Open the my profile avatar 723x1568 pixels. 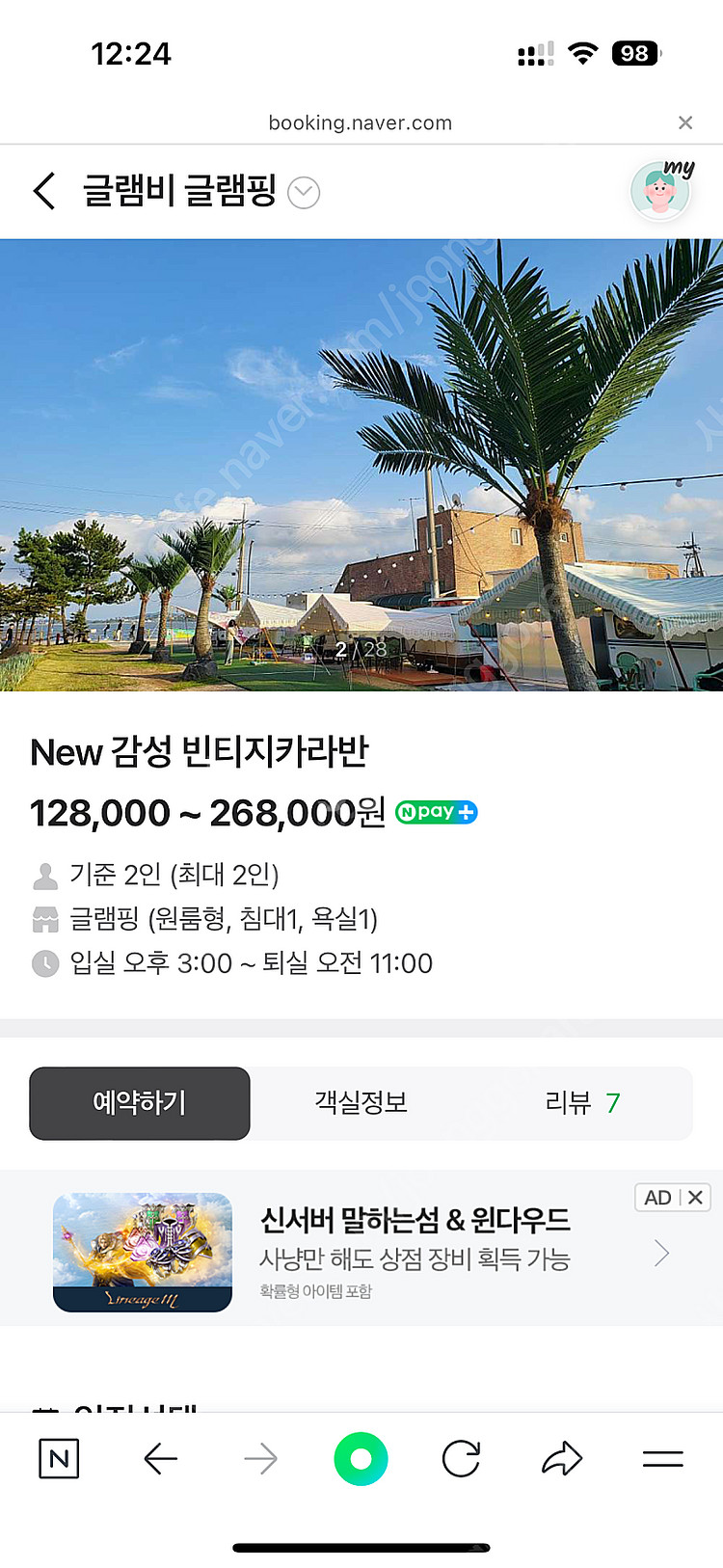coord(661,191)
